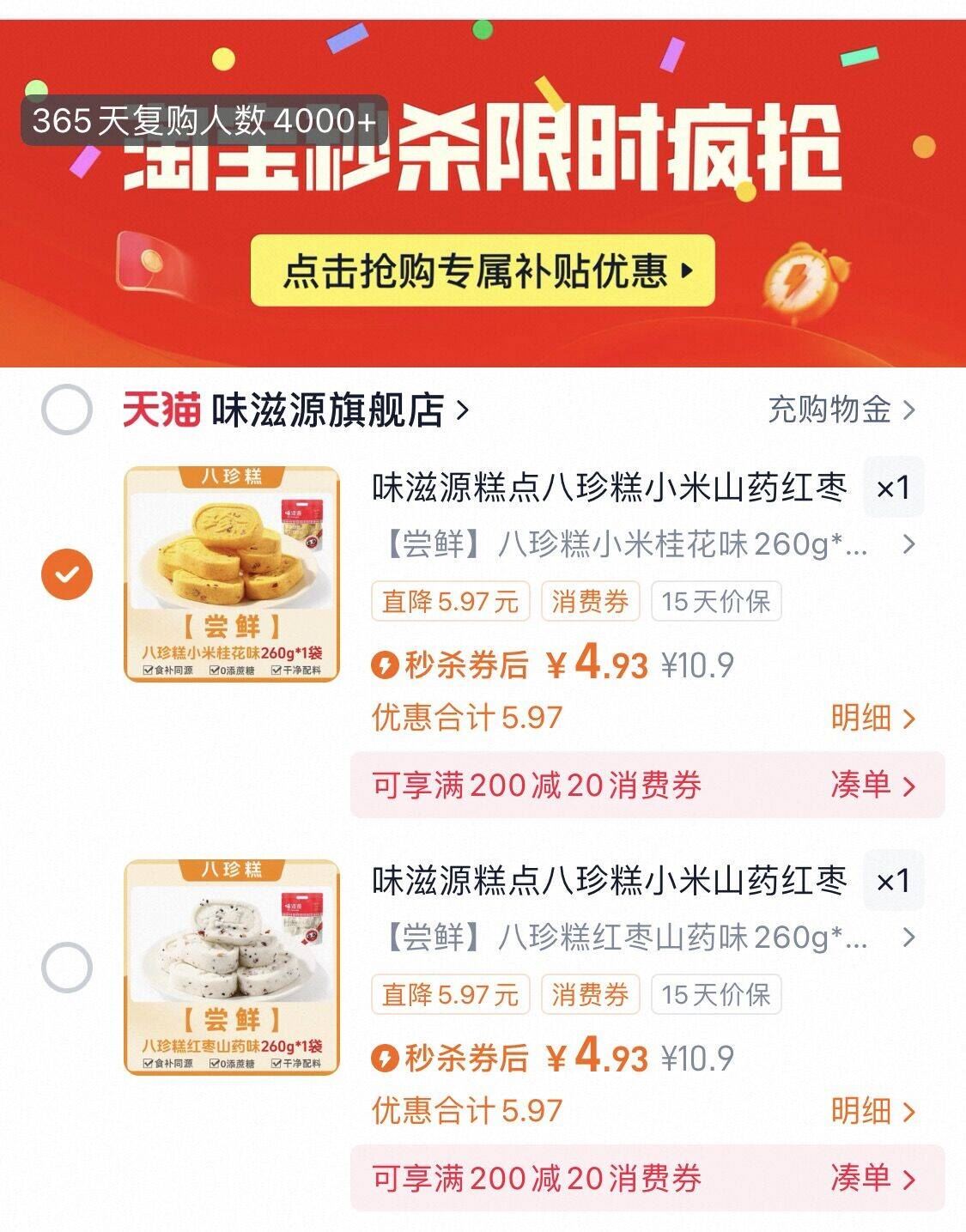Viewport: 966px width, 1232px height.
Task: Click the lightning flash-sale icon on second product
Action: coord(385,1058)
